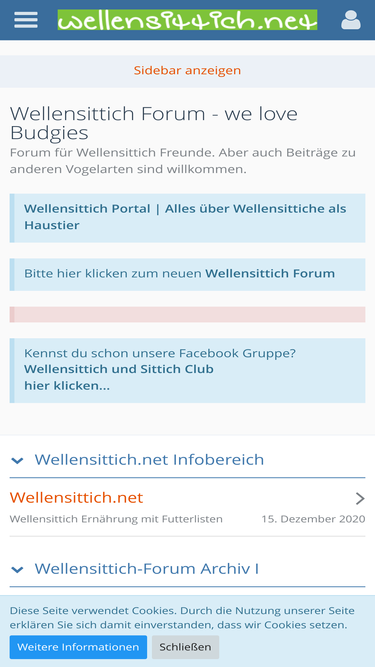The width and height of the screenshot is (375, 667).
Task: Collapse the Wellensittich.net Infobereich section
Action: click(17, 460)
